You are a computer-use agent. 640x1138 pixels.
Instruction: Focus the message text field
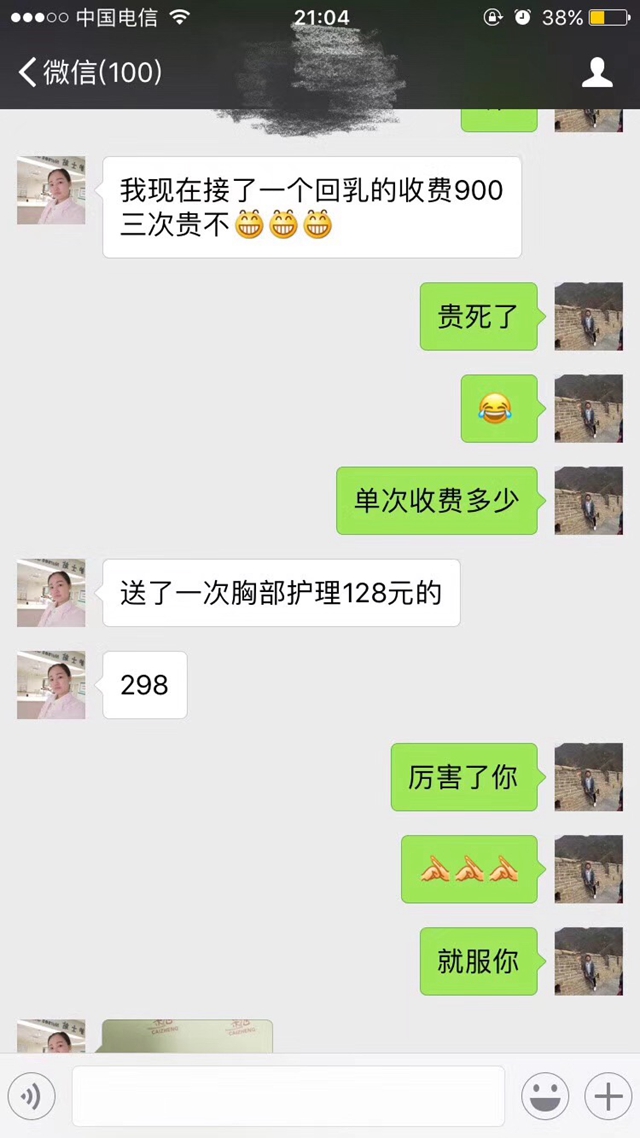point(288,1097)
